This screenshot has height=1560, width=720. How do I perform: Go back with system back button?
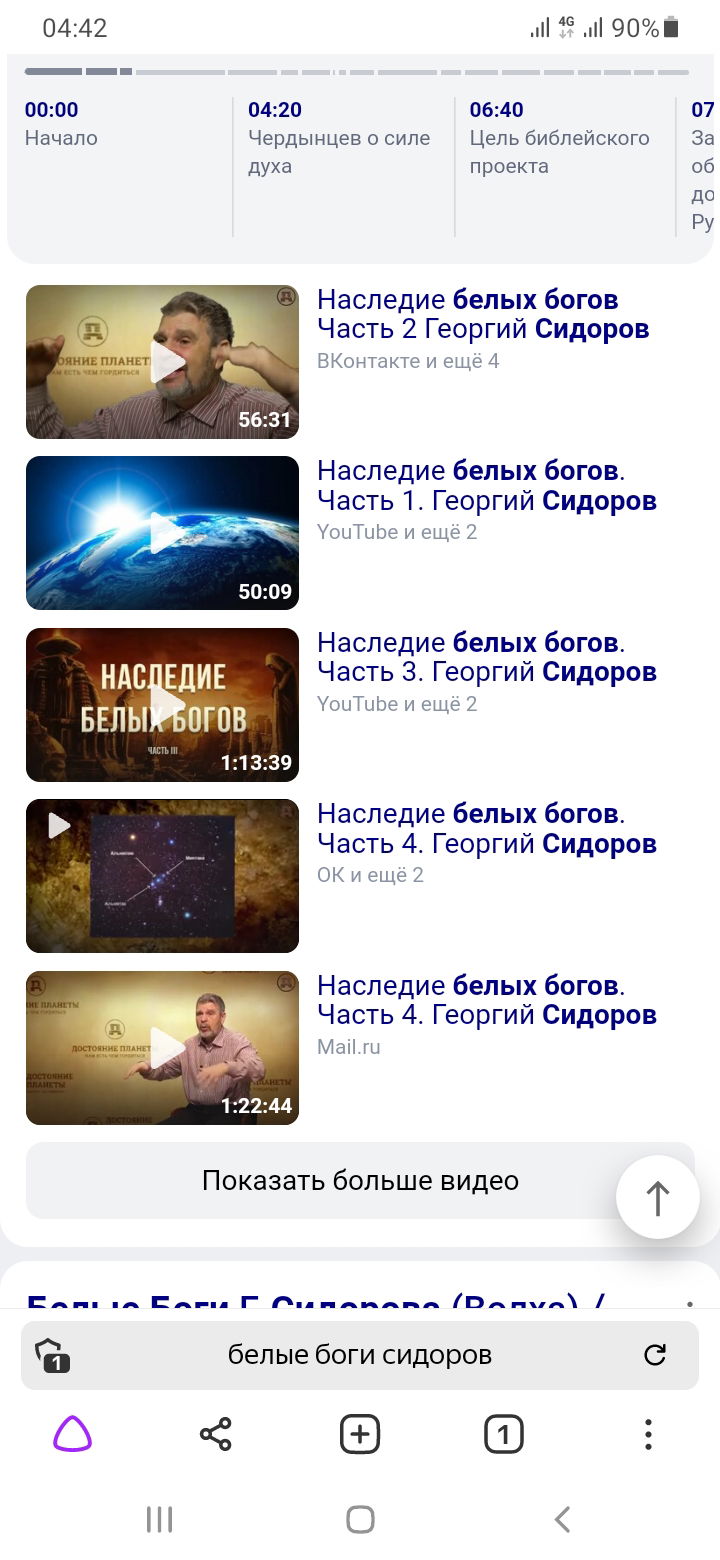pyautogui.click(x=562, y=1520)
